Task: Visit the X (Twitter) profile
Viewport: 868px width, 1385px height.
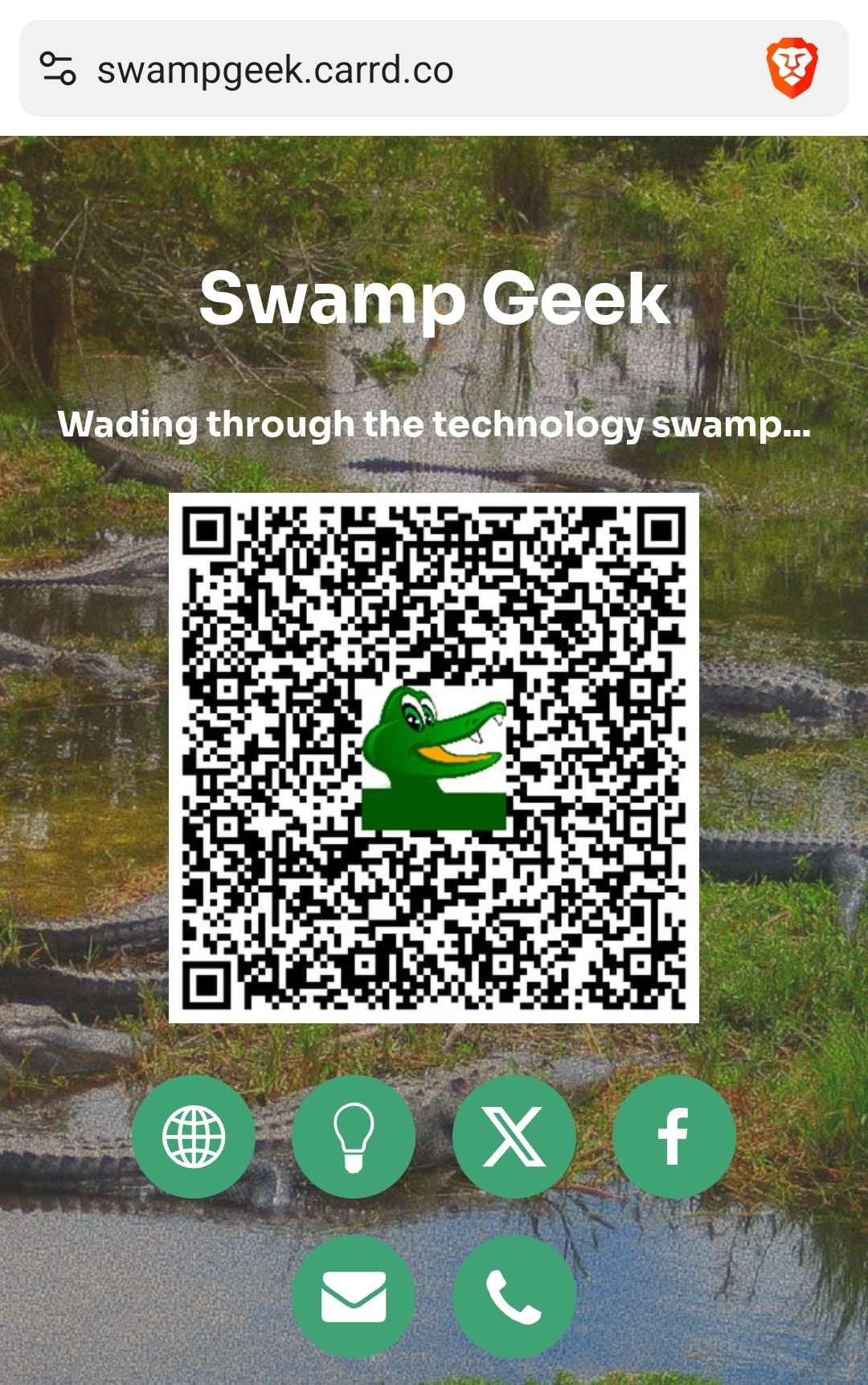Action: pyautogui.click(x=514, y=1136)
